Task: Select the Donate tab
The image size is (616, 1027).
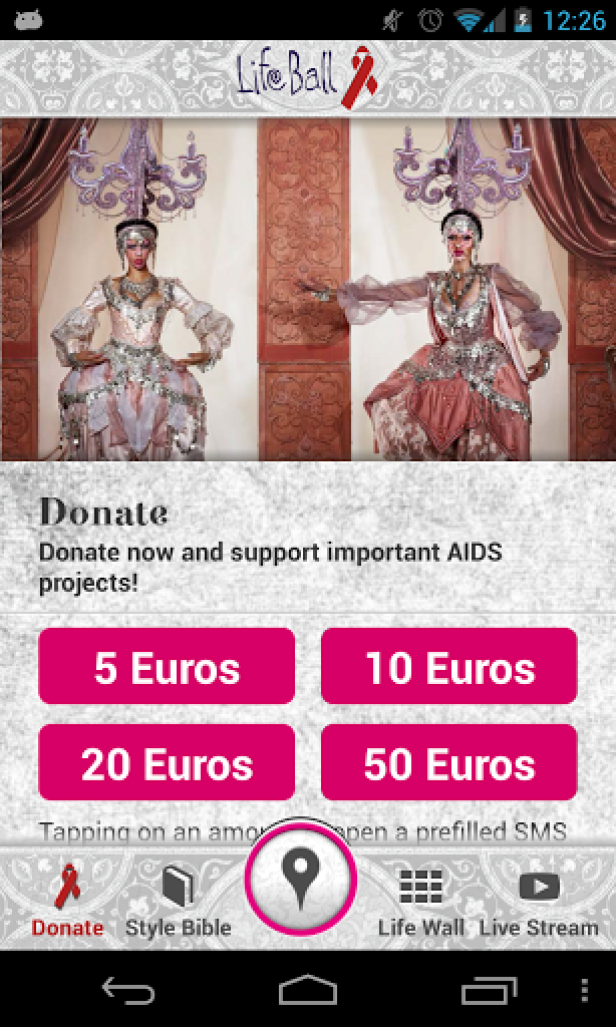Action: point(67,901)
